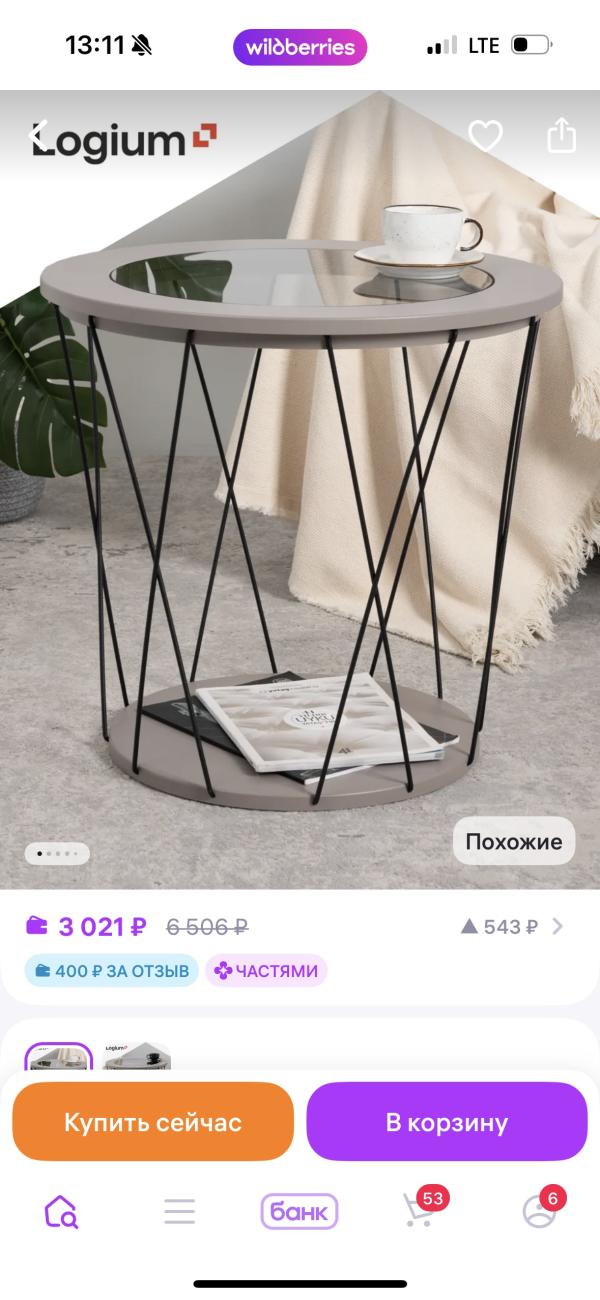Screen dimensions: 600x1300
Task: Return to previous app via wildberries pill
Action: [x=300, y=47]
